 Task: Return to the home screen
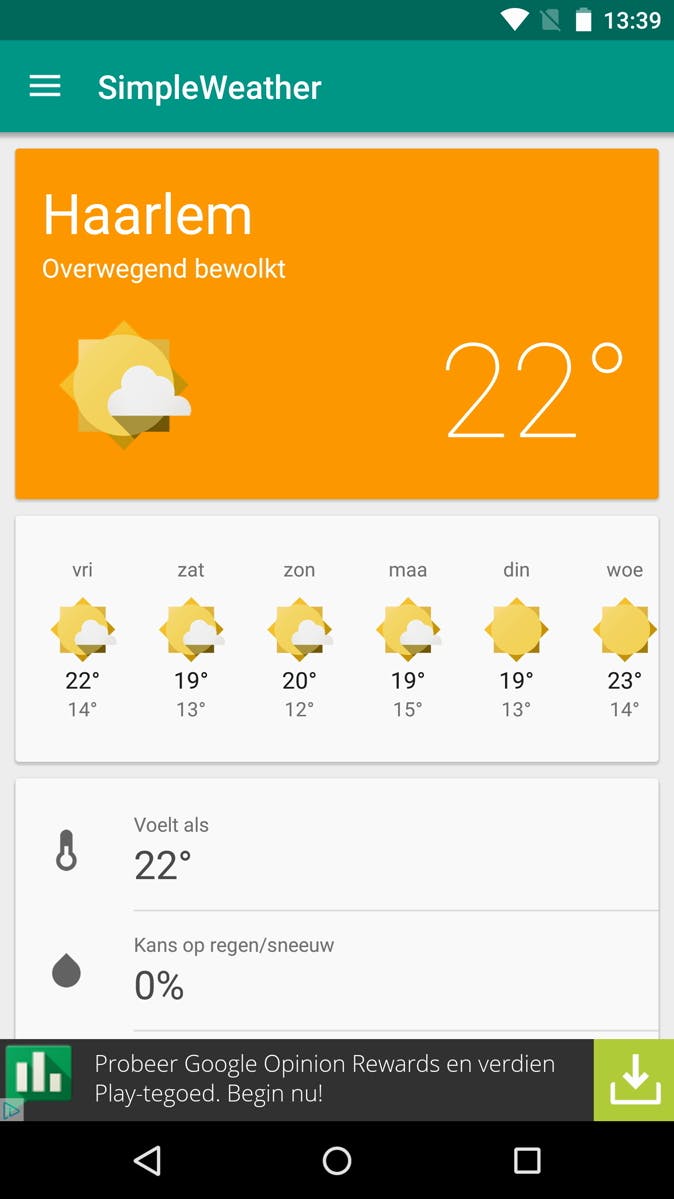337,1160
